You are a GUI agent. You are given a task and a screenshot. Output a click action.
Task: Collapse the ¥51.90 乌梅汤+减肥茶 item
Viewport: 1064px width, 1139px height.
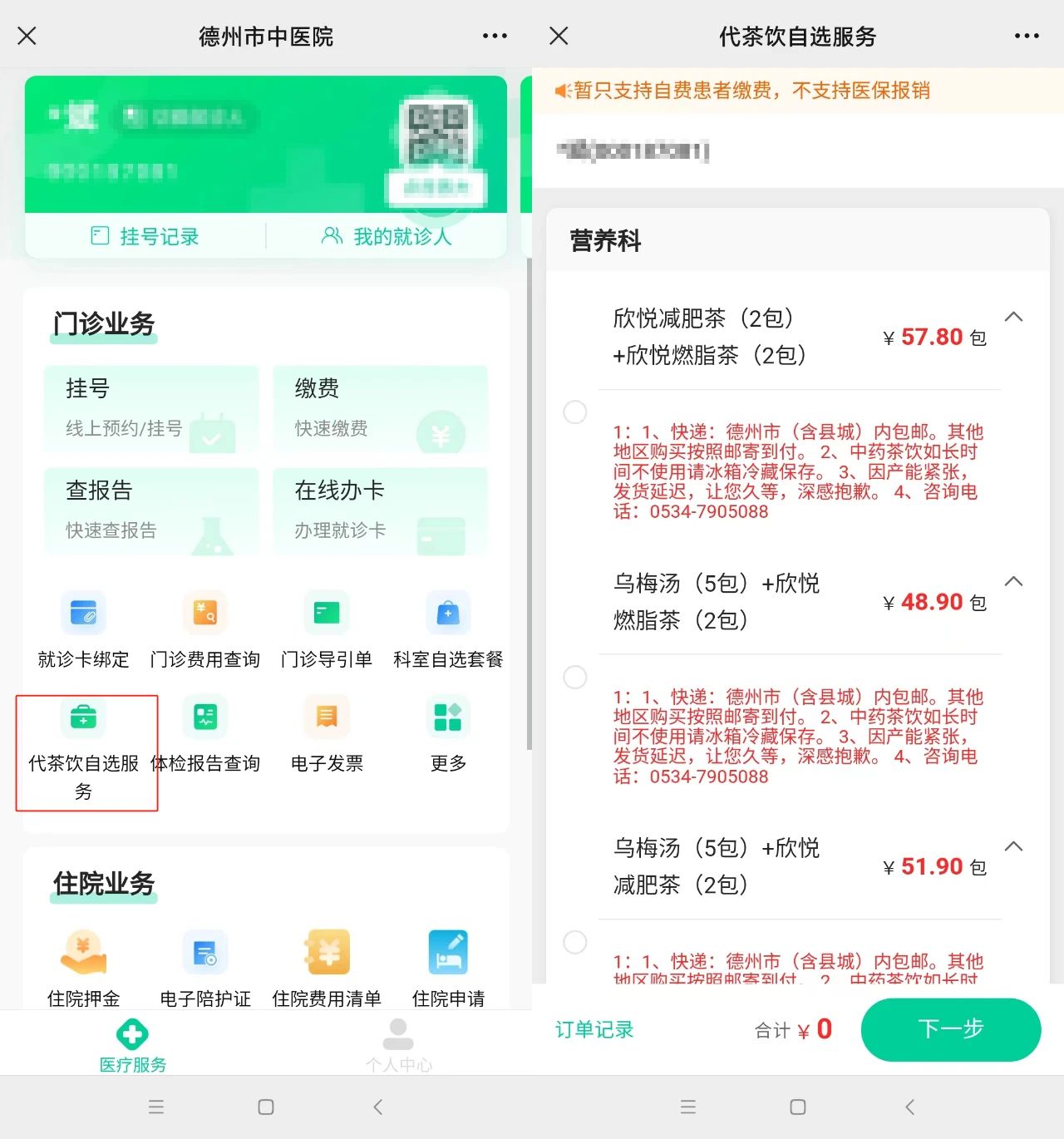pyautogui.click(x=1013, y=846)
